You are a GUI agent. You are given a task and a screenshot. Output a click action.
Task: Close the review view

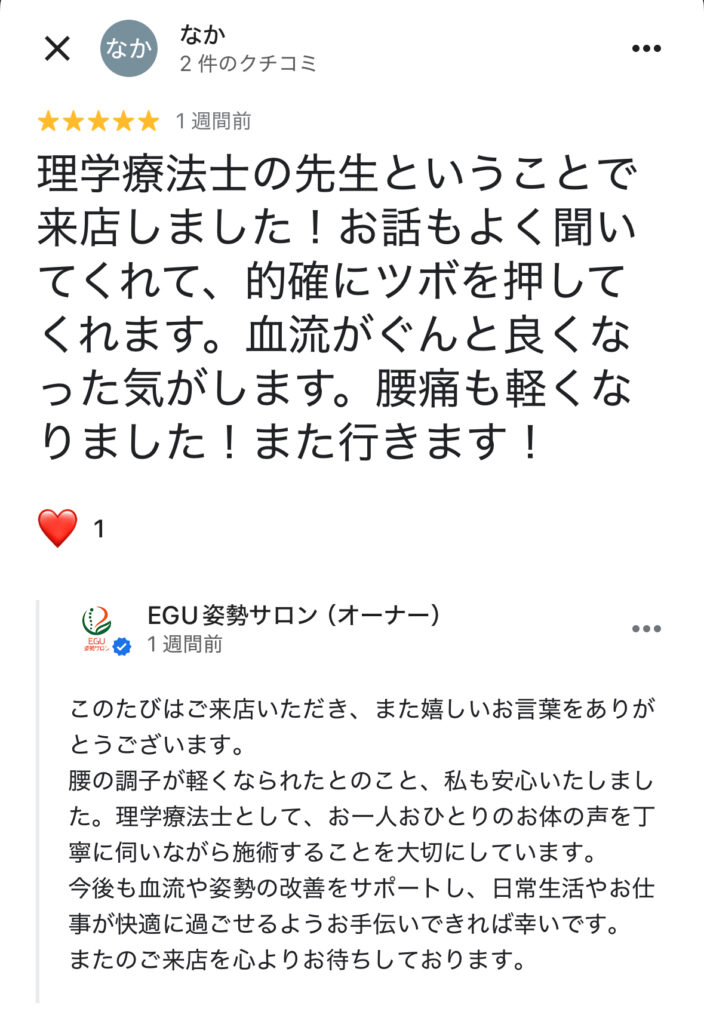[57, 48]
